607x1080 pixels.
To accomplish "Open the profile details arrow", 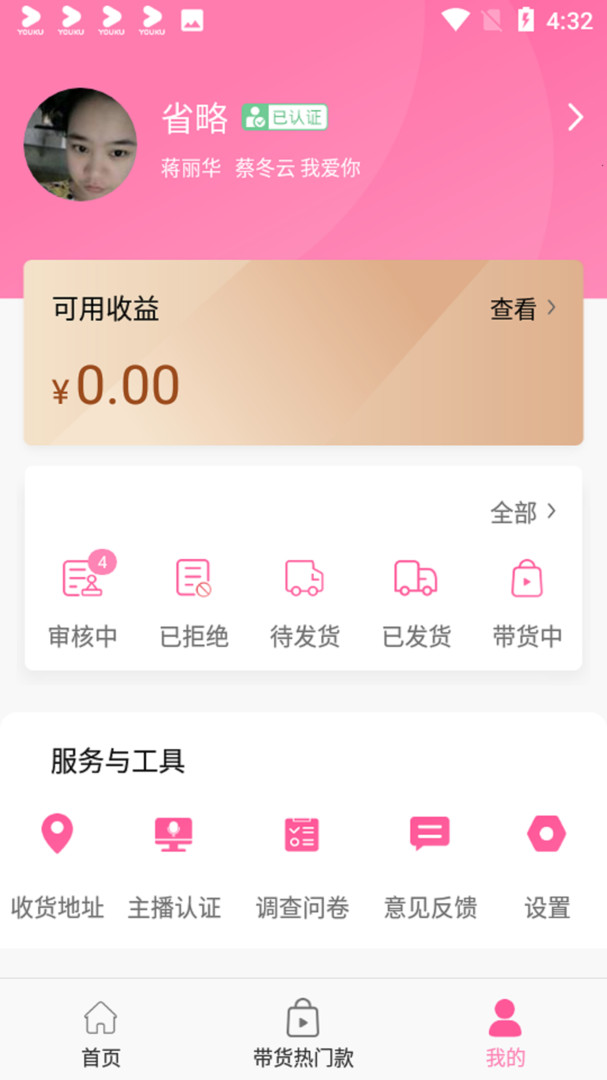I will coord(575,118).
